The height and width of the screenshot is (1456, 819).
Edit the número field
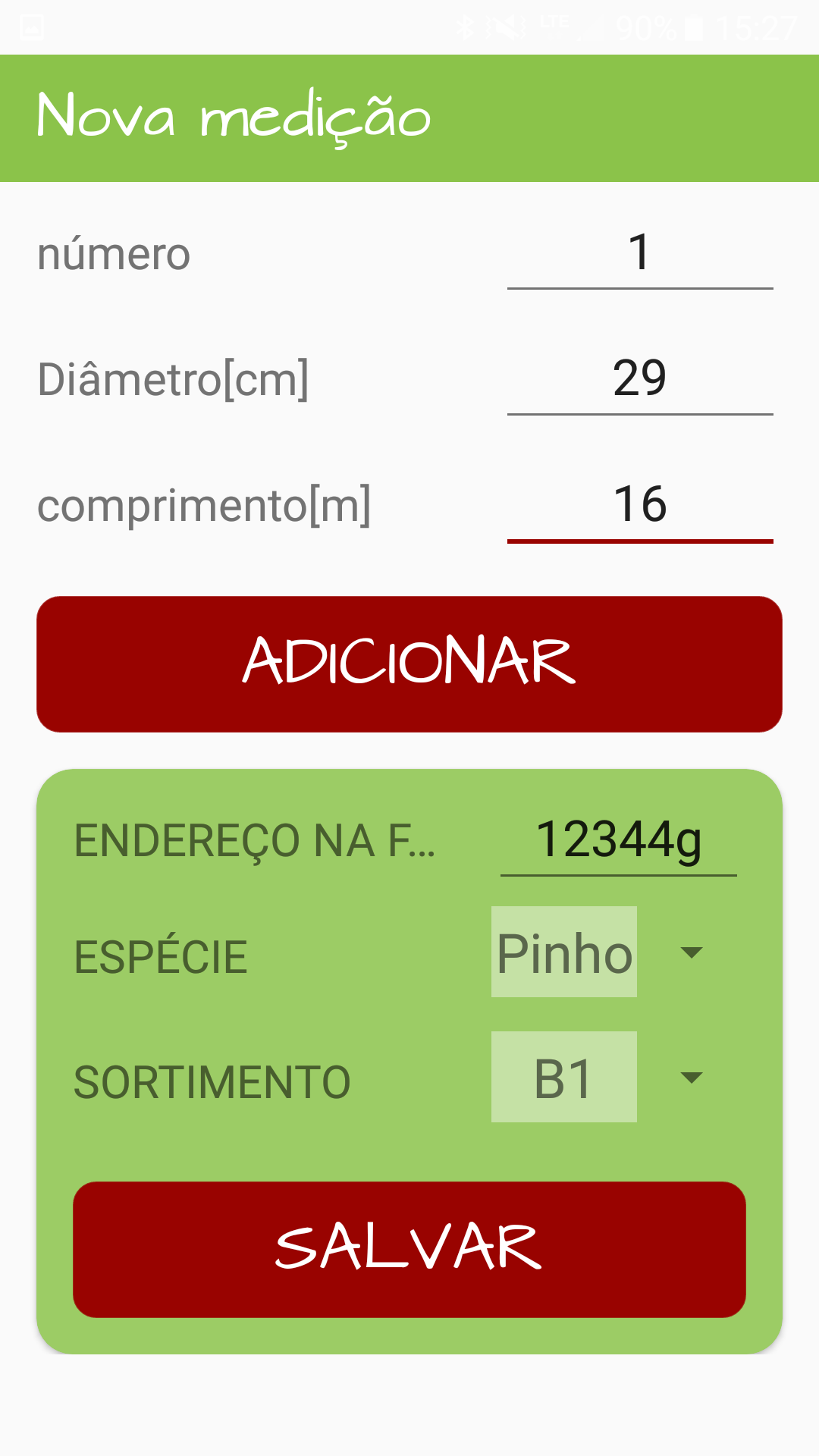pos(639,253)
